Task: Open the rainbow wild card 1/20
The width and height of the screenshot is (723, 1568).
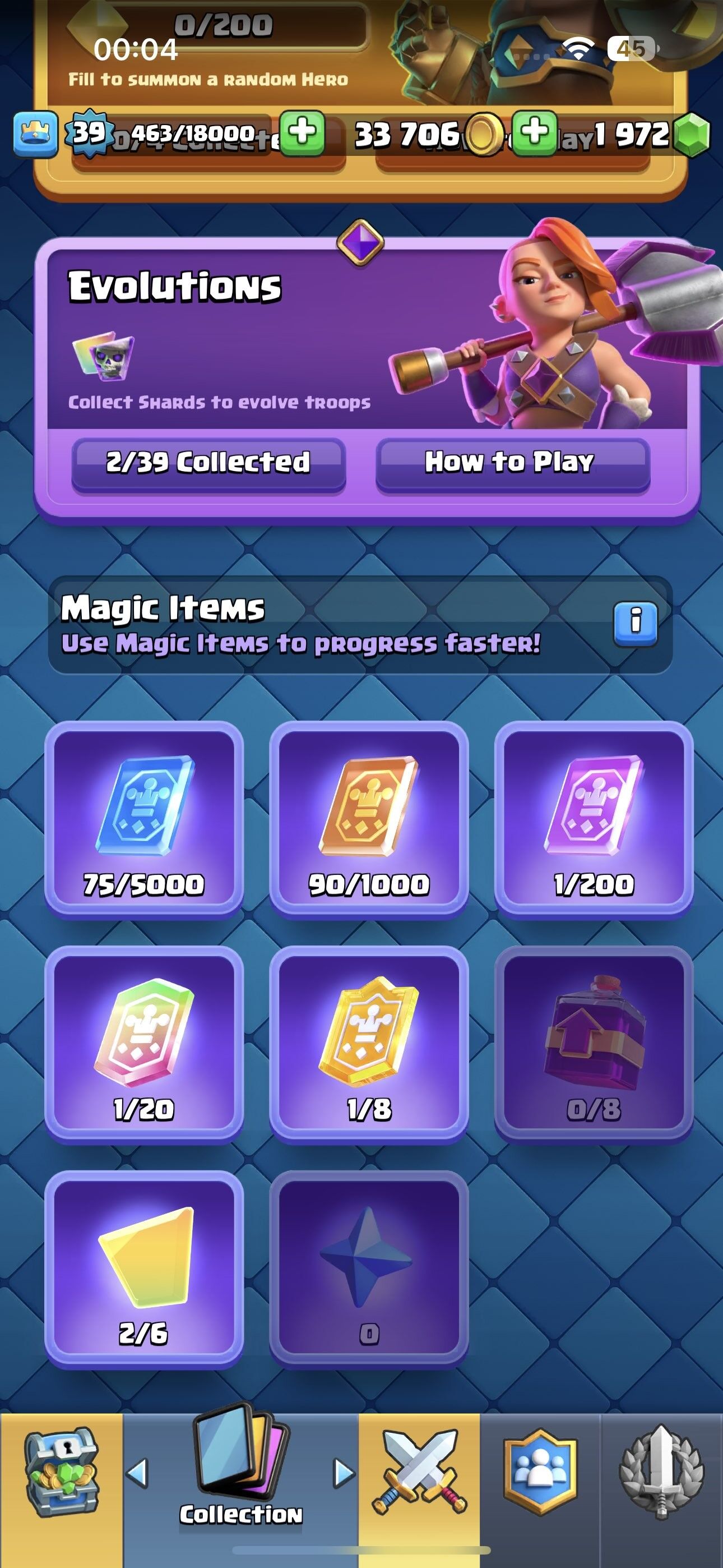Action: [x=143, y=1043]
